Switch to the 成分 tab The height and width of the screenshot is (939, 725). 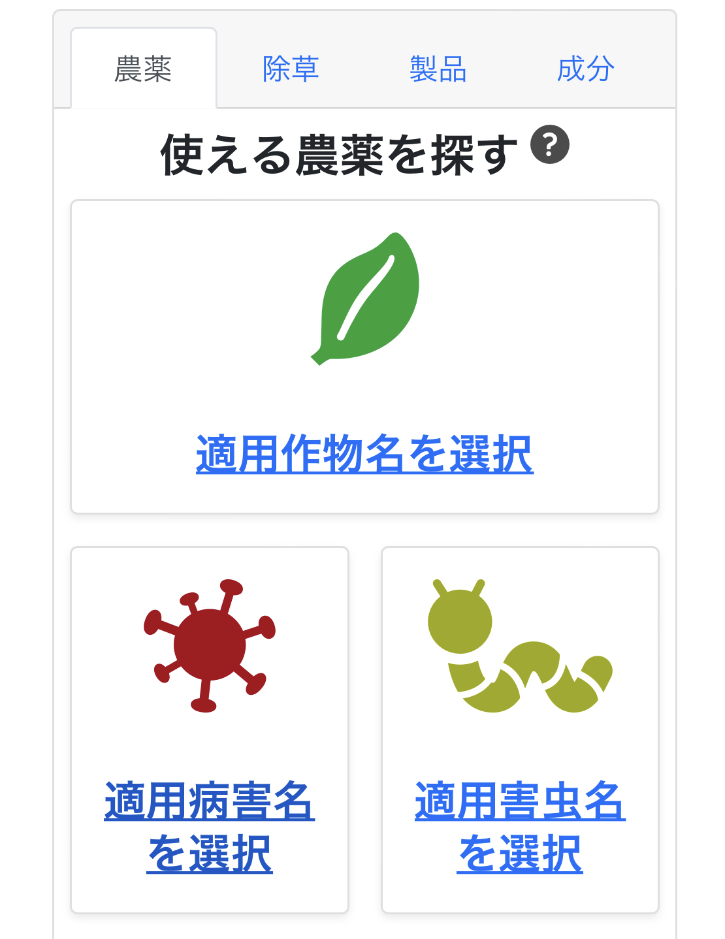pyautogui.click(x=586, y=69)
